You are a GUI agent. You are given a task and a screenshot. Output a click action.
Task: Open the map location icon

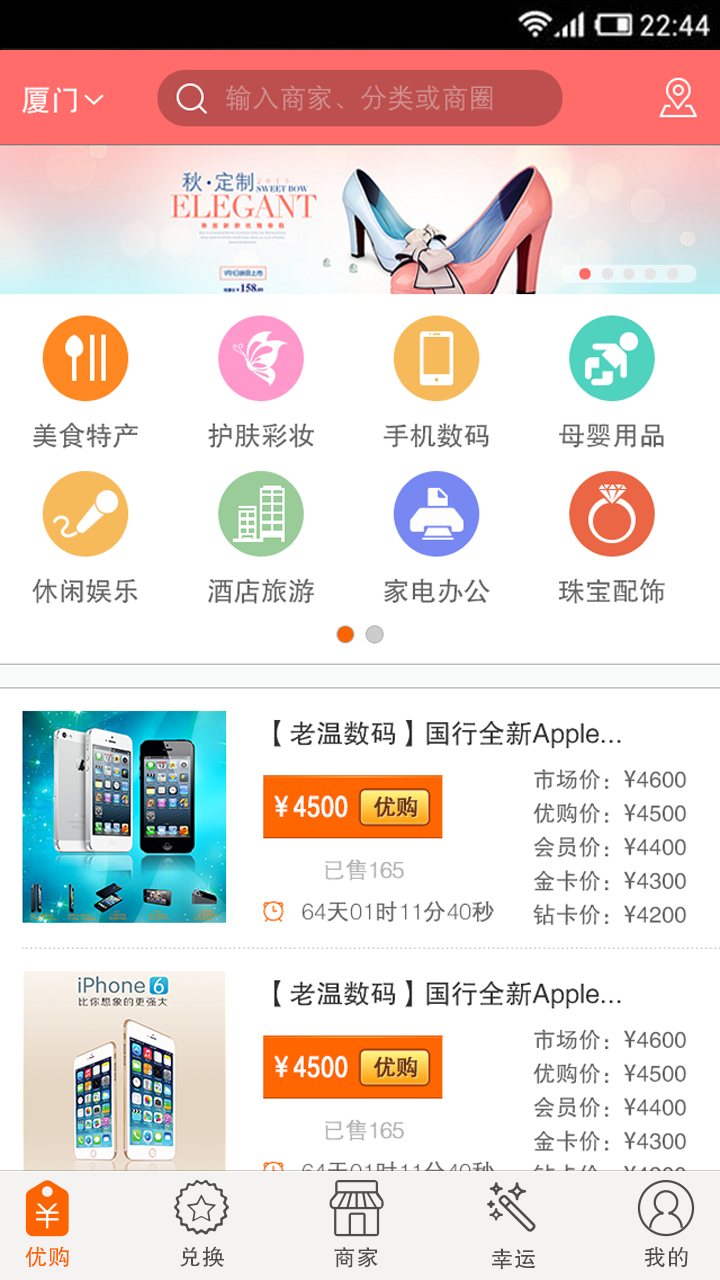click(x=678, y=98)
